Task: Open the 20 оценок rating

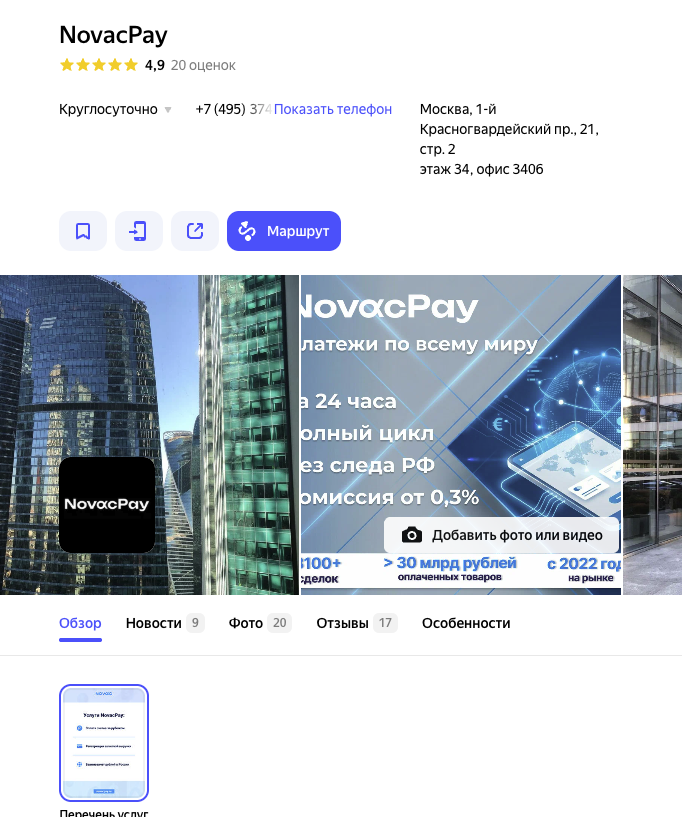Action: 203,65
